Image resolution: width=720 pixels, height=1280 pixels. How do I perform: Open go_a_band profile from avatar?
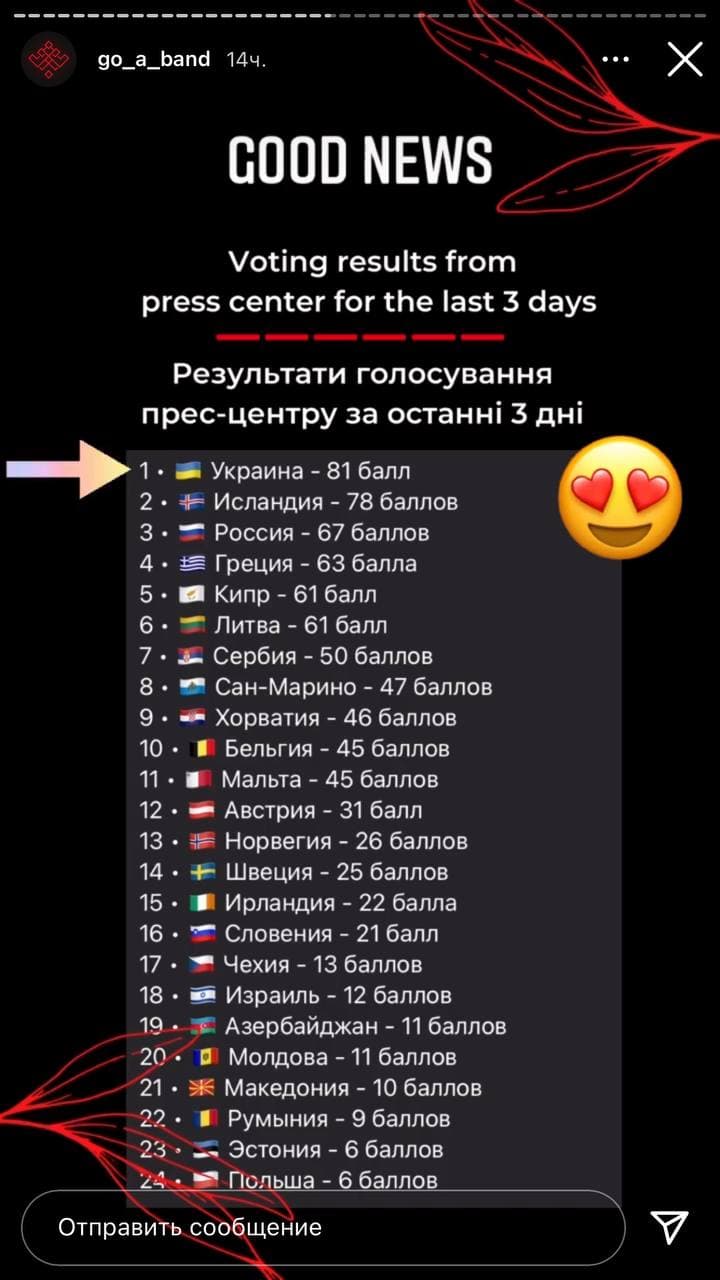coord(48,60)
